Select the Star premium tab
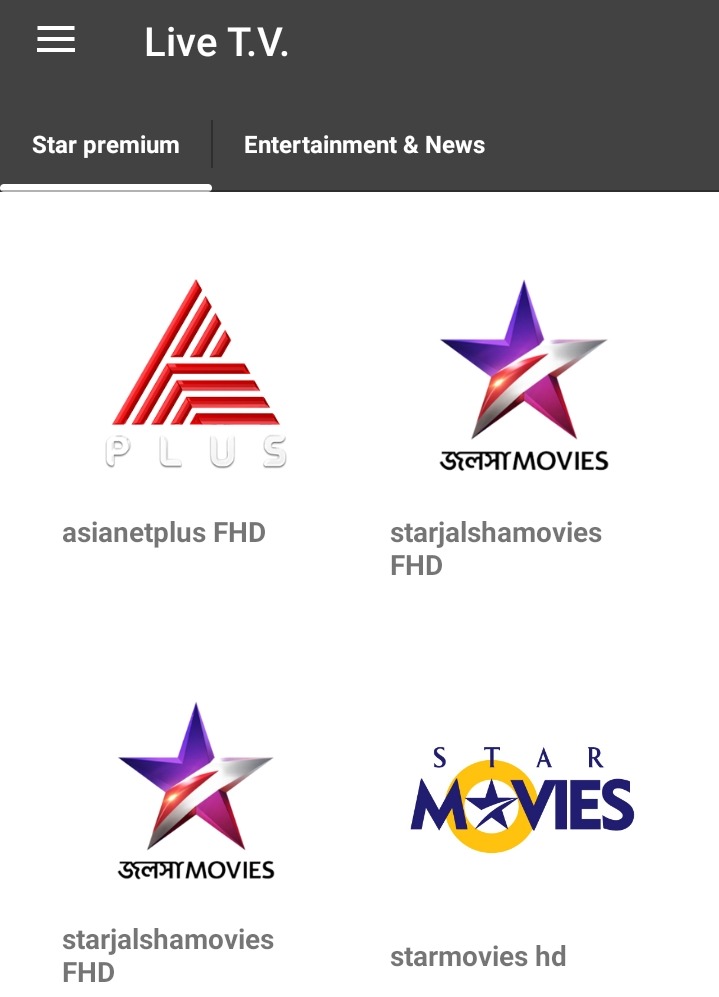The image size is (719, 997). coord(106,145)
